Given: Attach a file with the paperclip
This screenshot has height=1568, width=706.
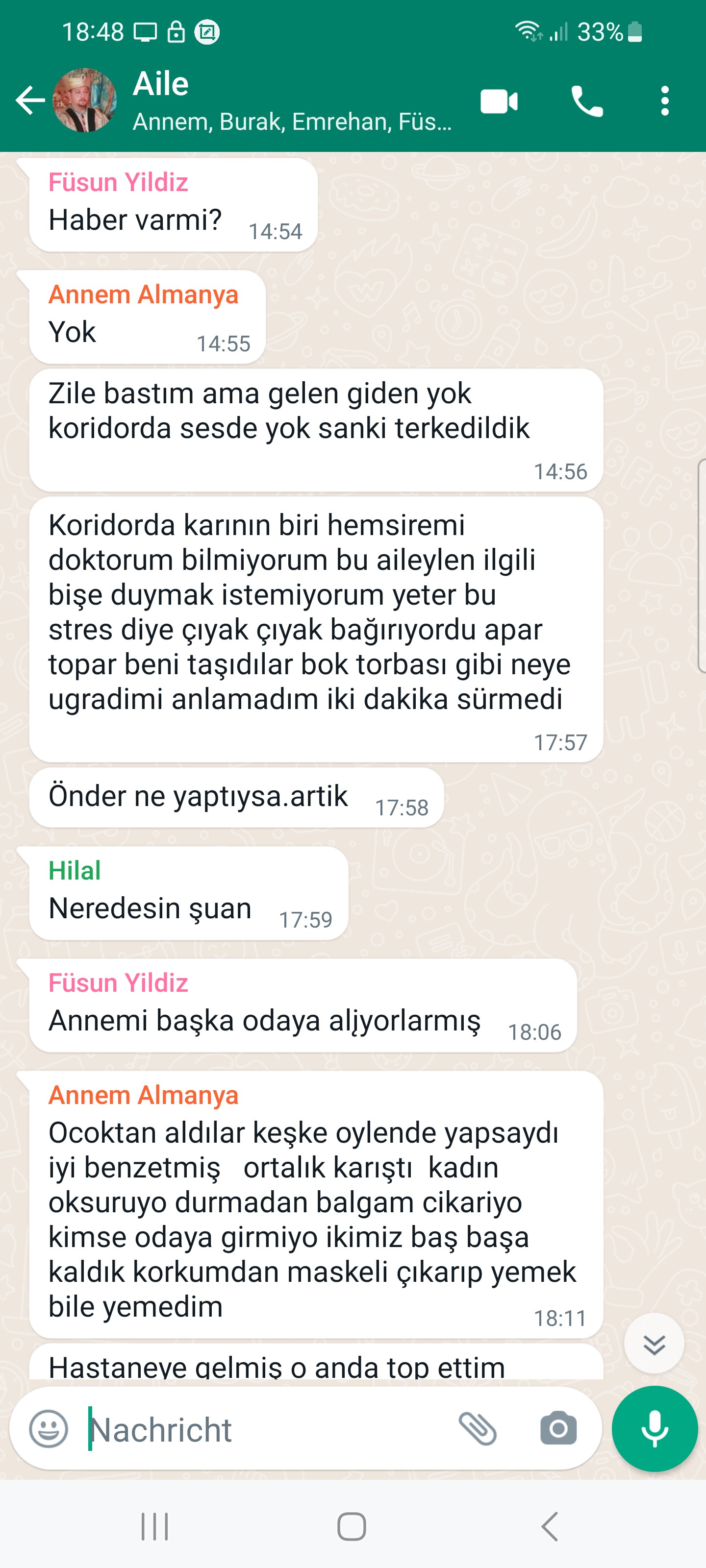Looking at the screenshot, I should [x=478, y=1428].
